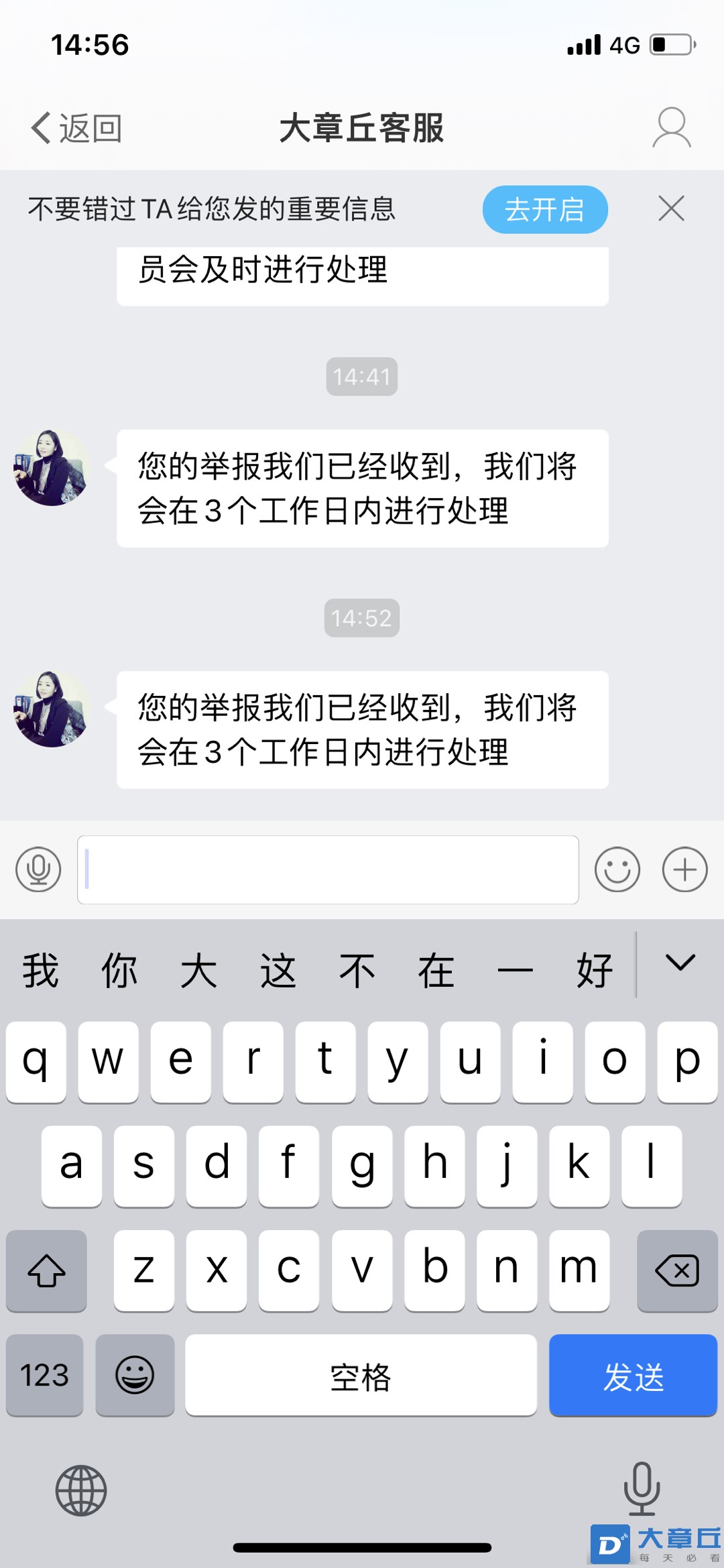The image size is (724, 1568).
Task: Tap 去开启 to enable notifications
Action: point(544,210)
